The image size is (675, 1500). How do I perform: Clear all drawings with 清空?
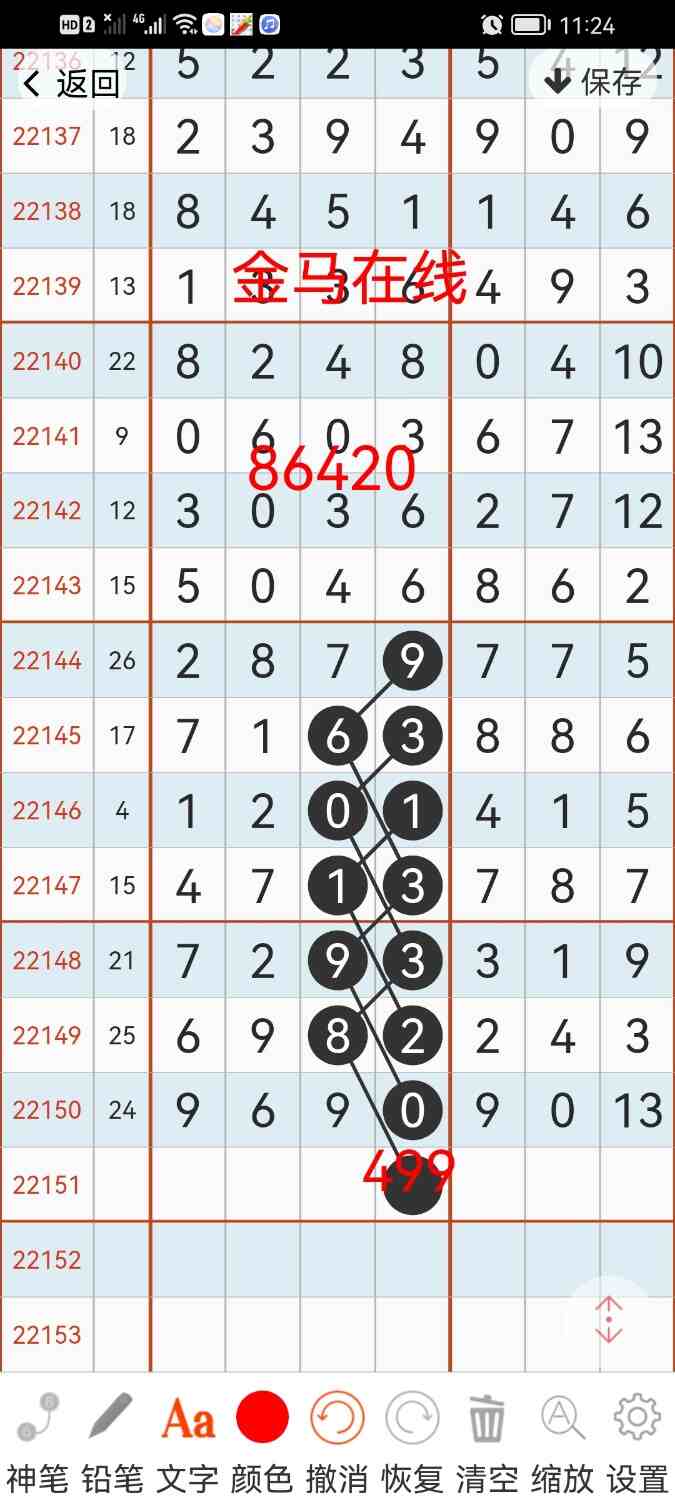[x=487, y=1435]
